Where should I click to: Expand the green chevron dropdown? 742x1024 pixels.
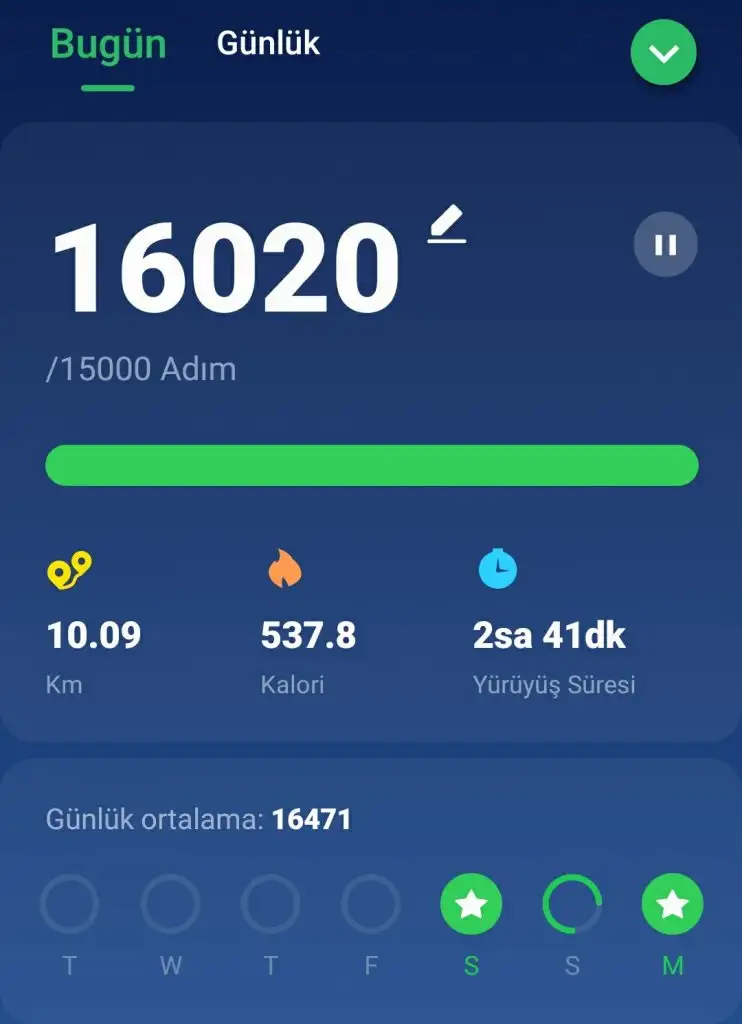click(x=663, y=52)
